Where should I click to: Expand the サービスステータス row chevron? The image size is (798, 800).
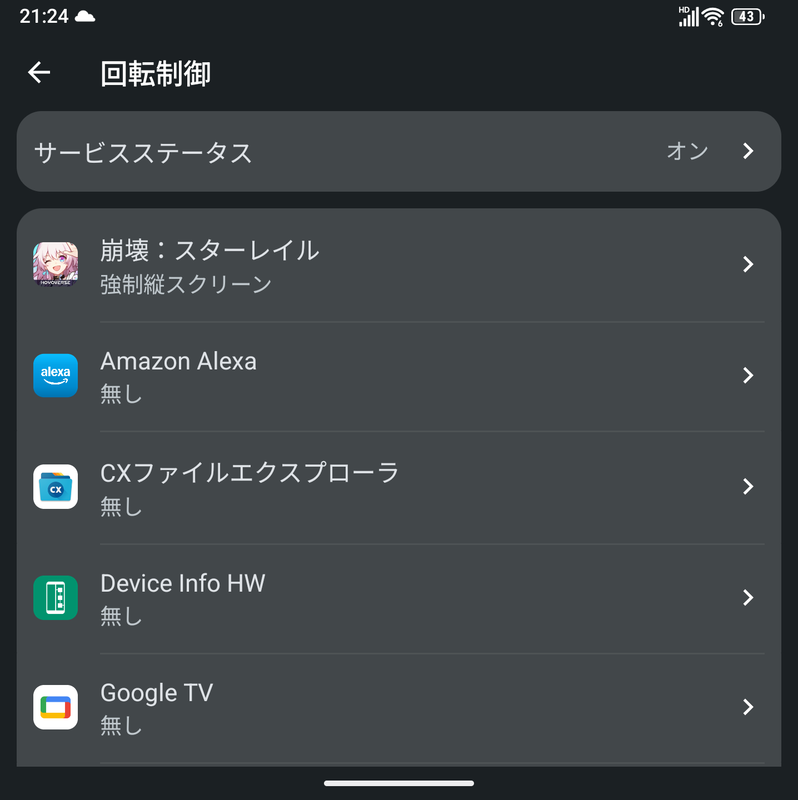(x=748, y=151)
